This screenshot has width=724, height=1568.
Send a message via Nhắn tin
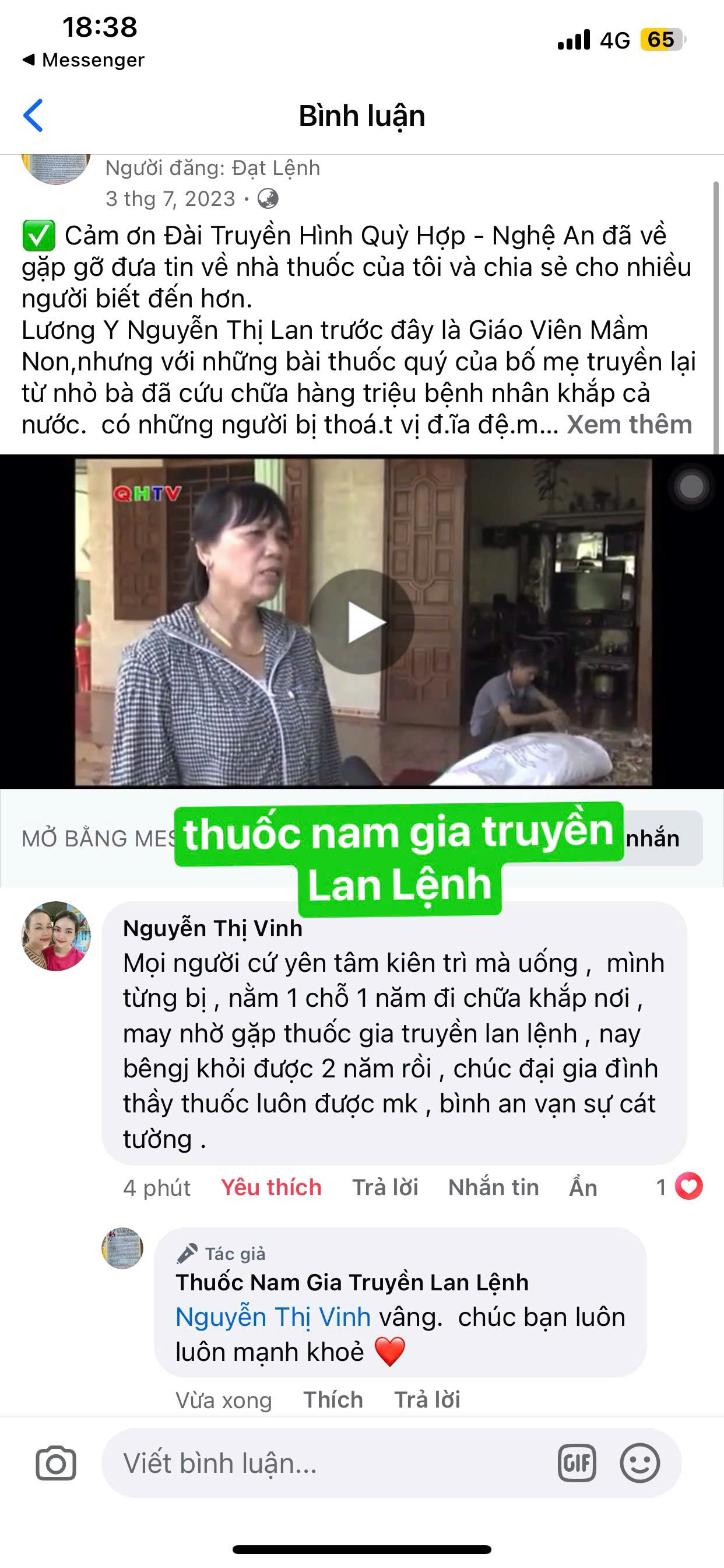pyautogui.click(x=493, y=1187)
